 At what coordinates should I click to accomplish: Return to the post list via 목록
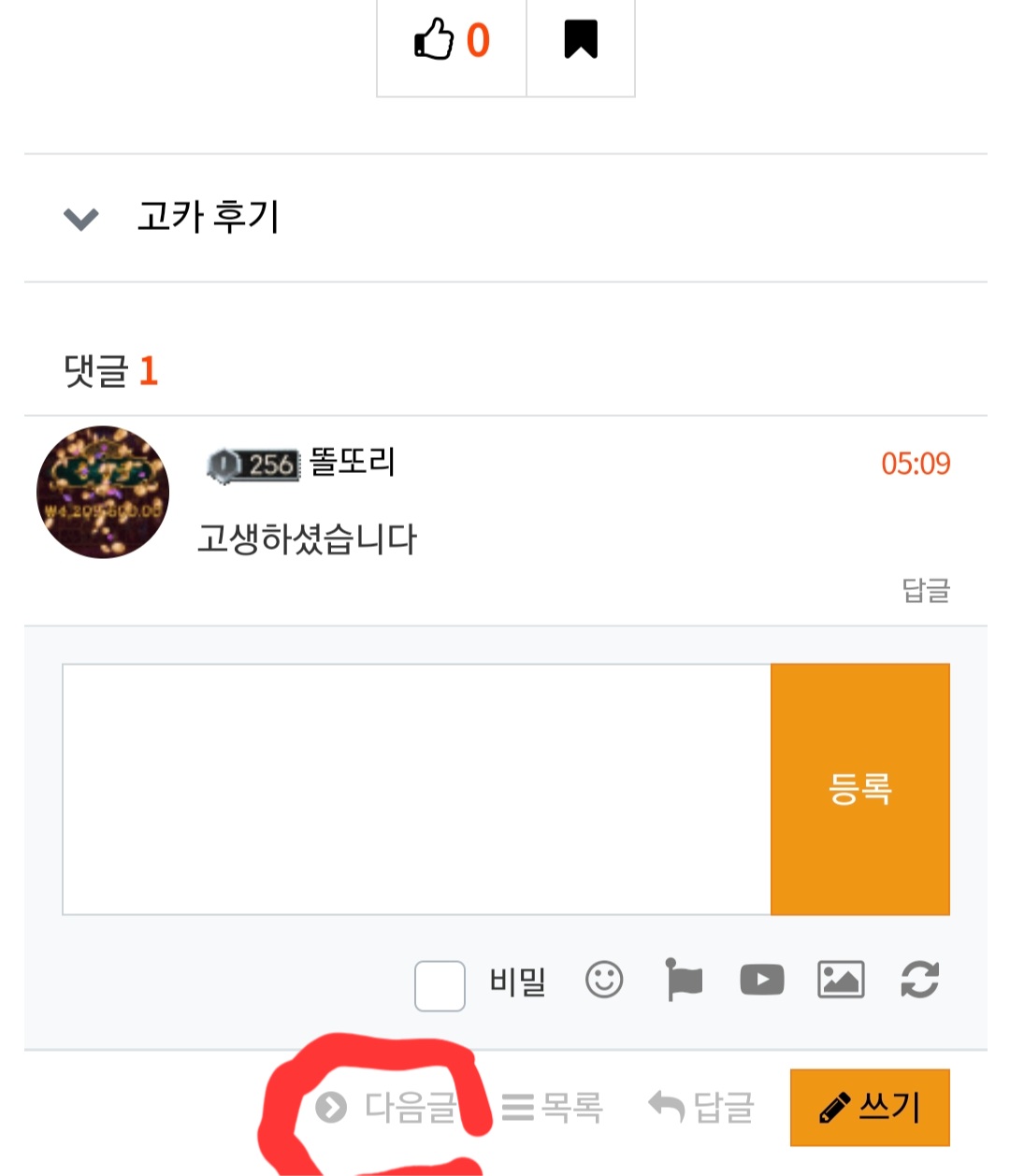coord(553,1108)
